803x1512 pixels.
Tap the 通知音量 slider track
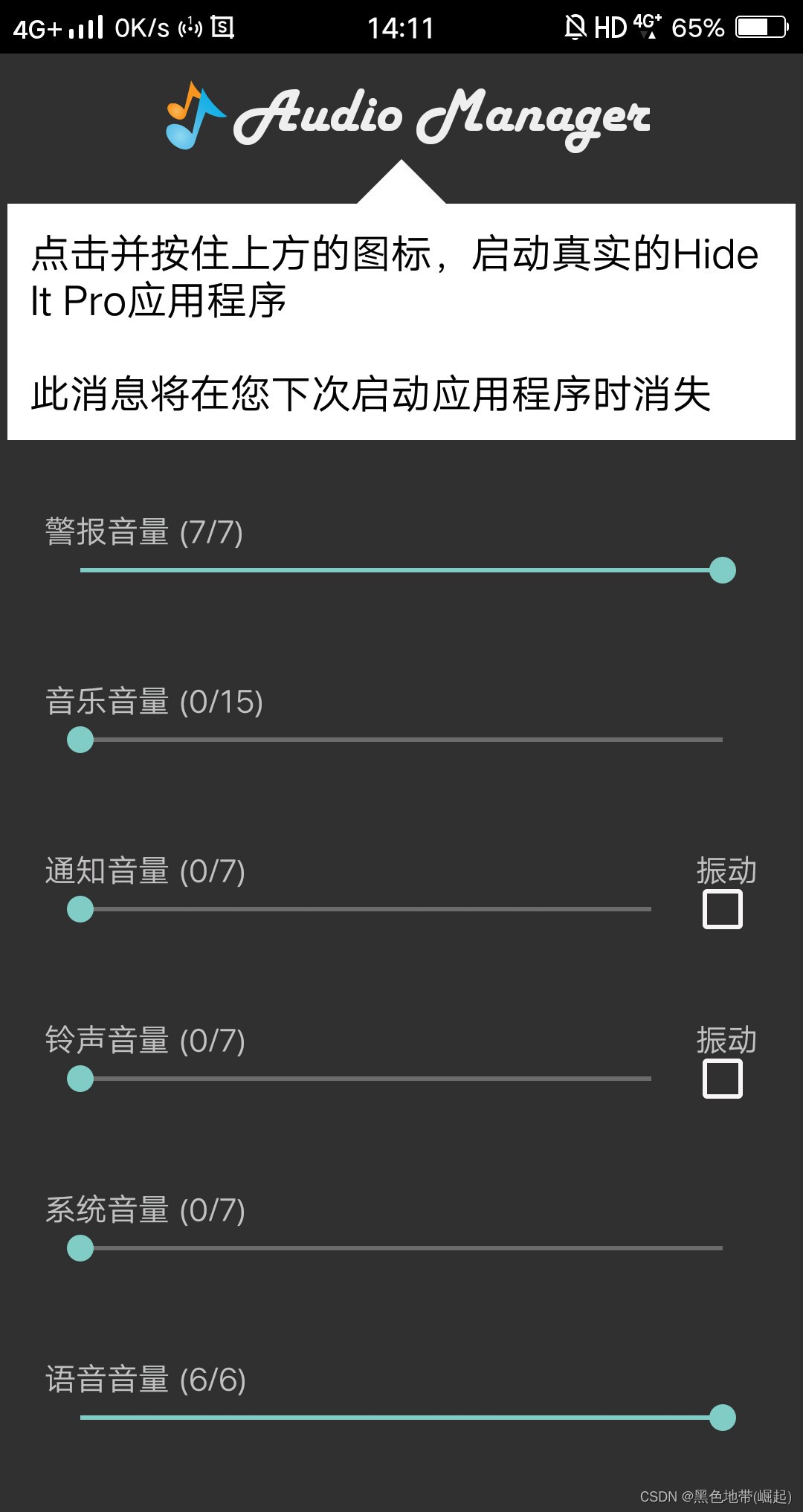pyautogui.click(x=366, y=909)
